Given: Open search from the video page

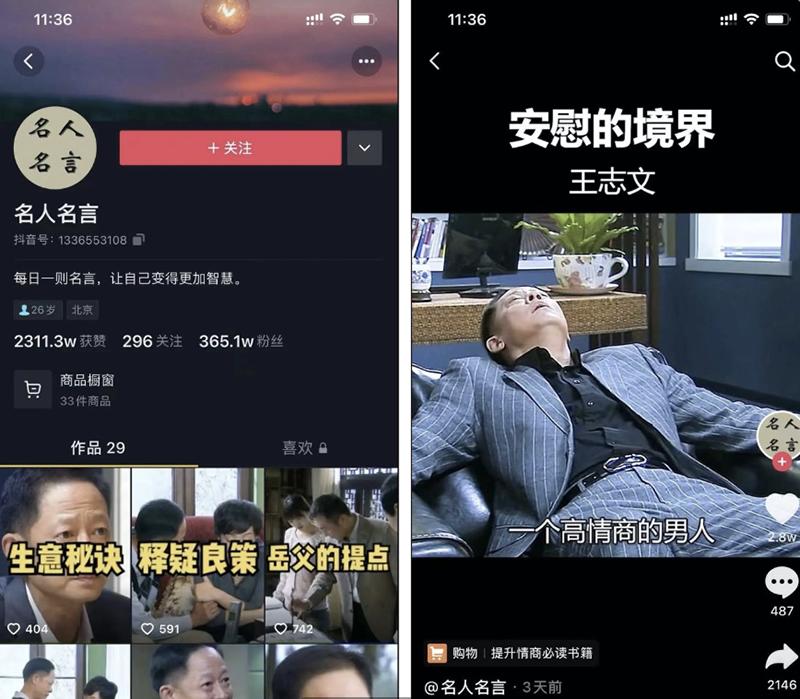Looking at the screenshot, I should point(784,61).
